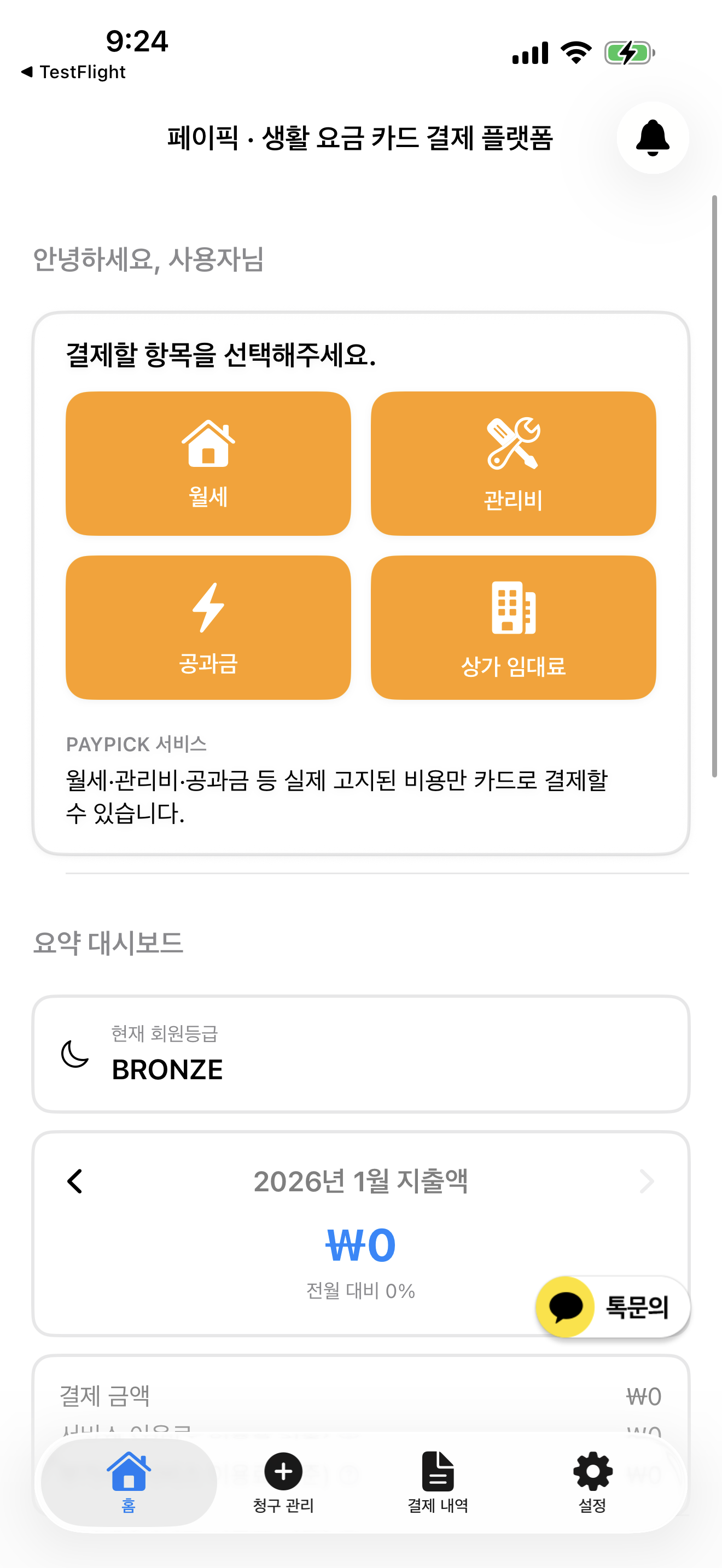The image size is (722, 1568).
Task: Open notifications via the bell icon
Action: click(653, 139)
